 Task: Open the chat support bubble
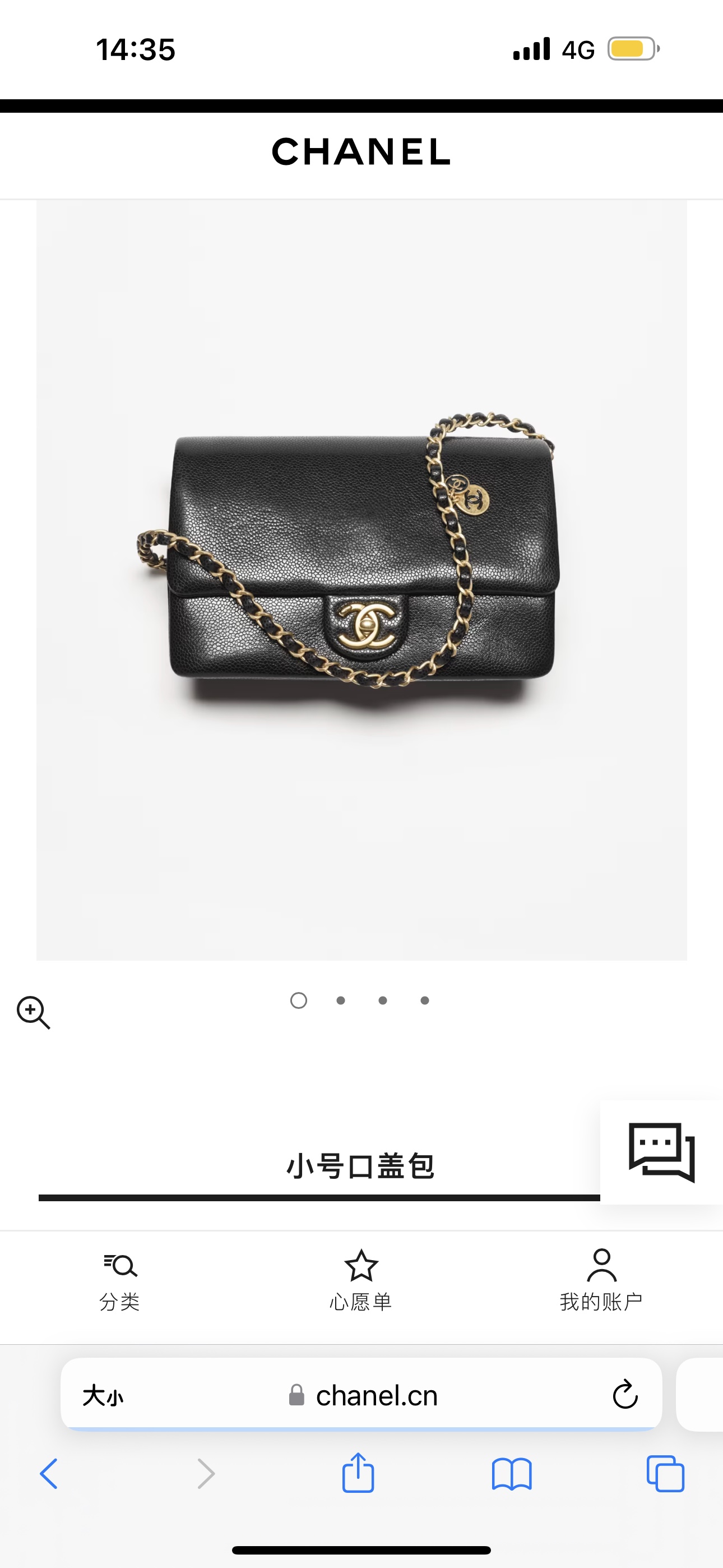tap(661, 1152)
